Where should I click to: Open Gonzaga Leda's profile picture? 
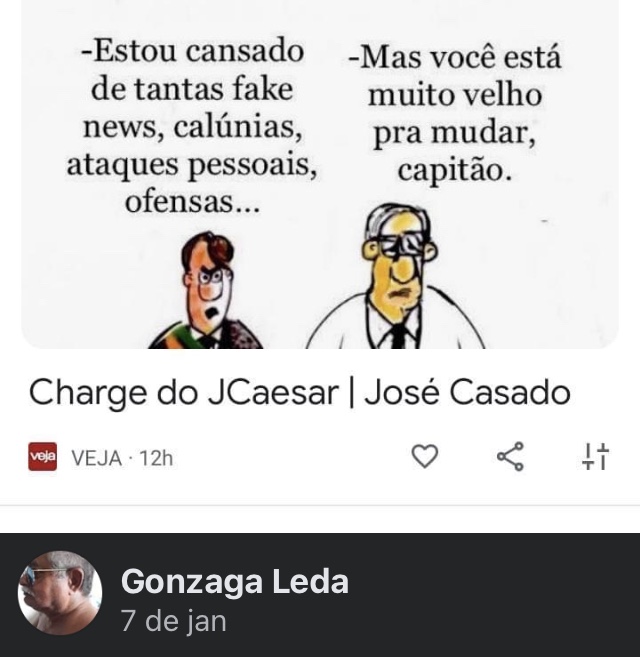tap(60, 593)
